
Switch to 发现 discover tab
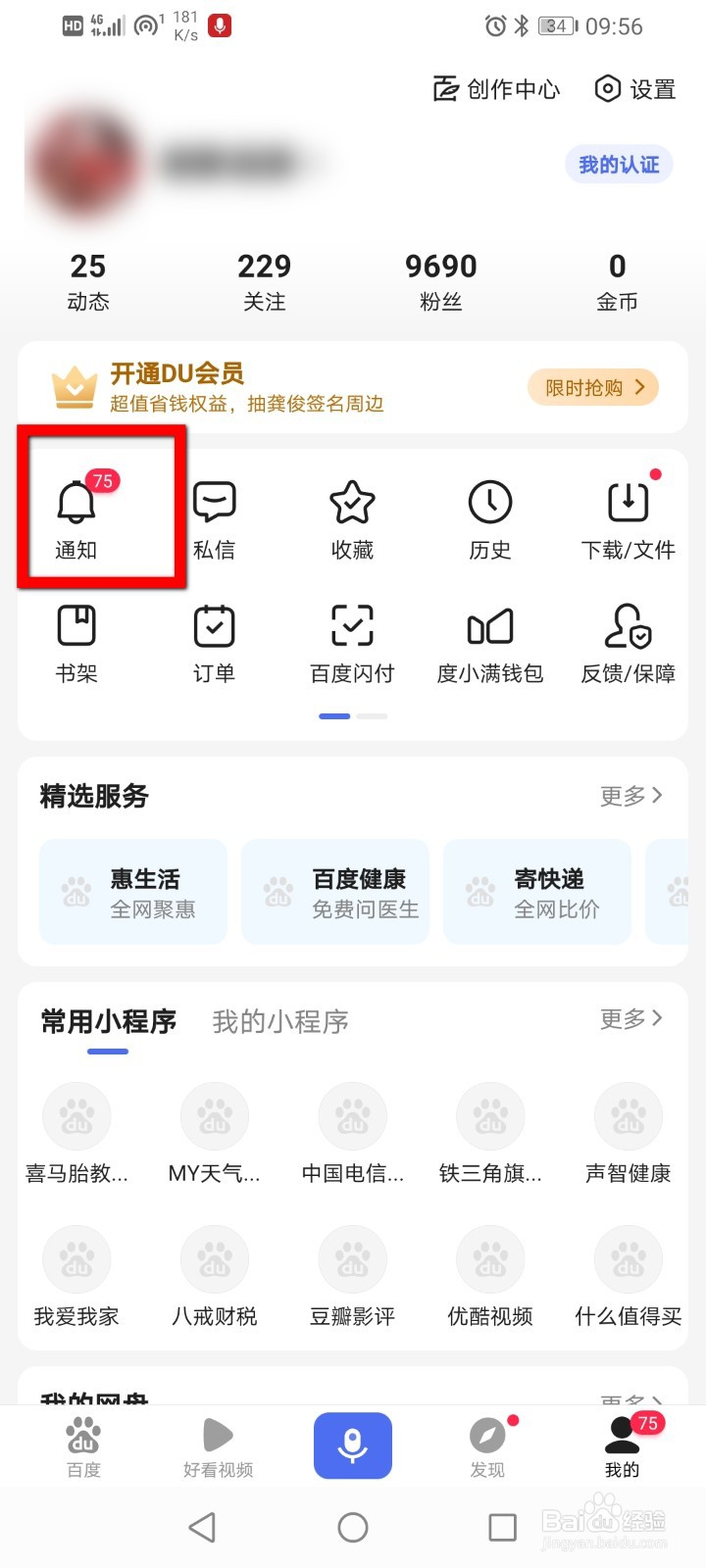click(487, 1445)
